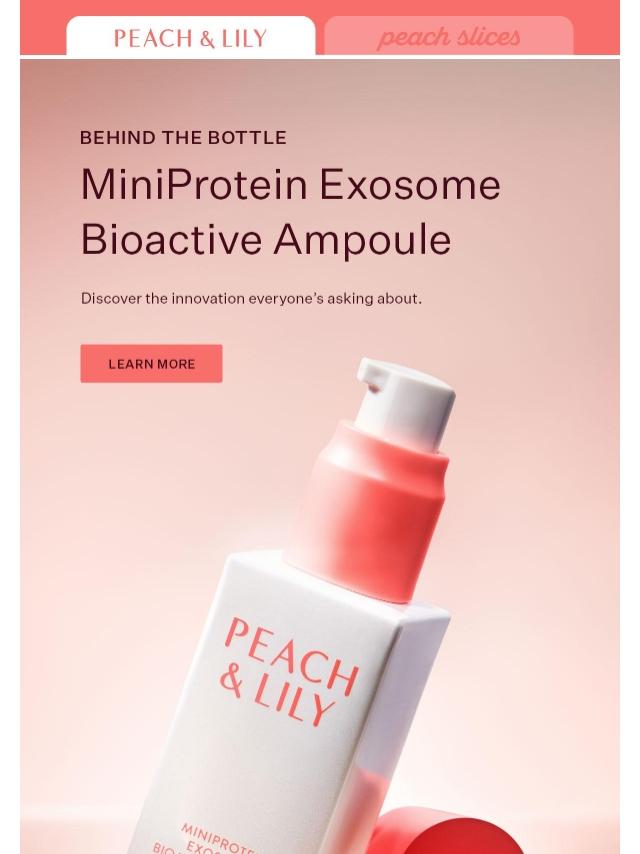Tap Learn More about the ampoule
The width and height of the screenshot is (640, 854).
tap(151, 364)
